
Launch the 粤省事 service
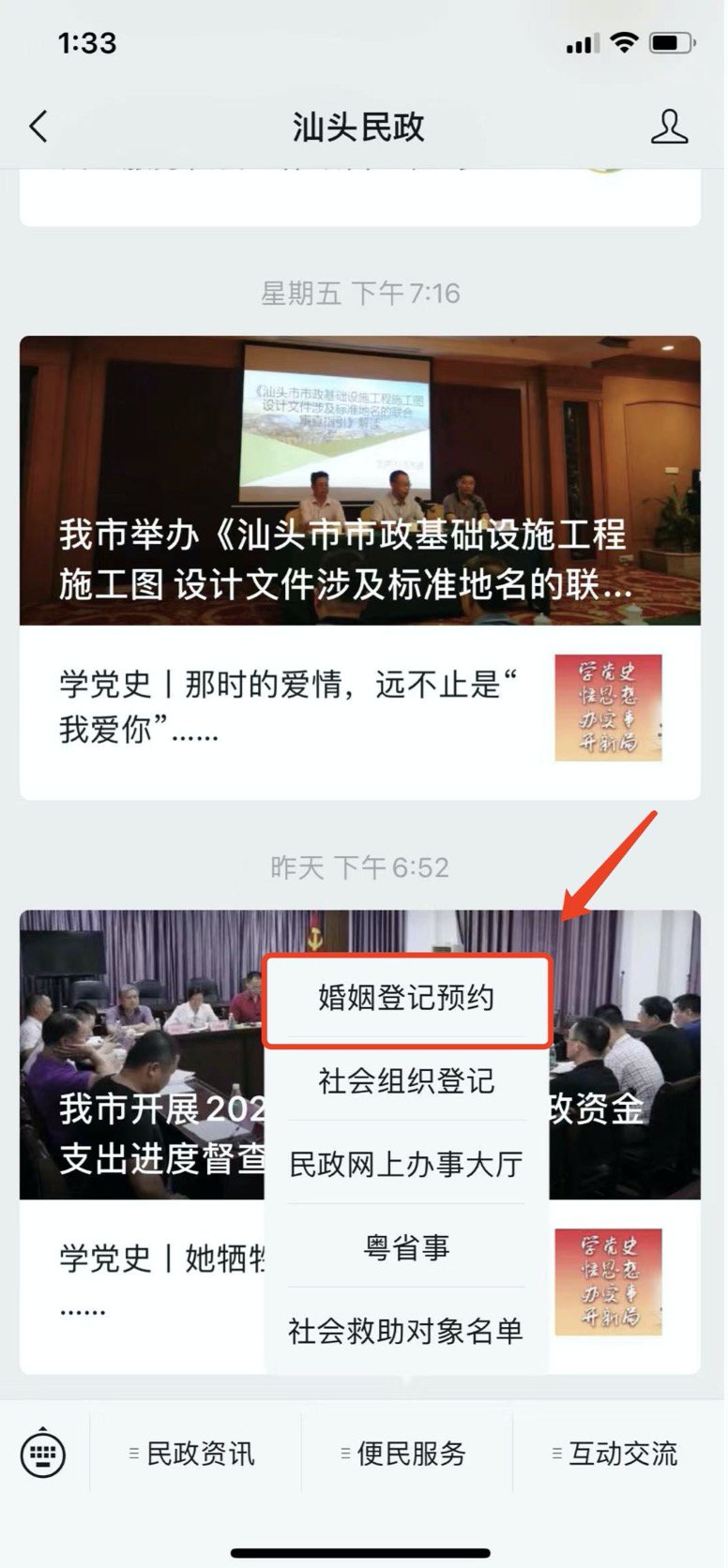tap(406, 1247)
